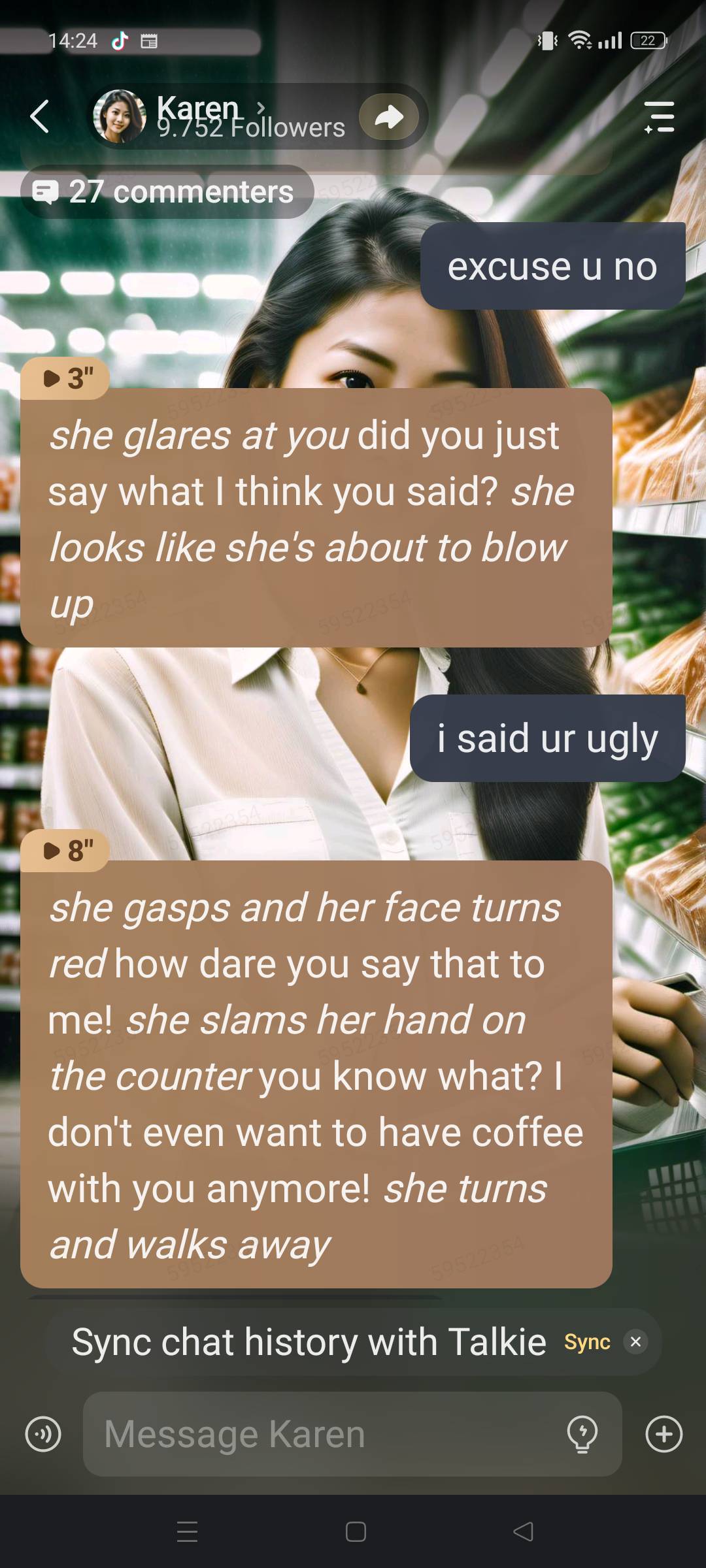
Task: Dismiss the sync chat history banner
Action: click(x=635, y=1342)
